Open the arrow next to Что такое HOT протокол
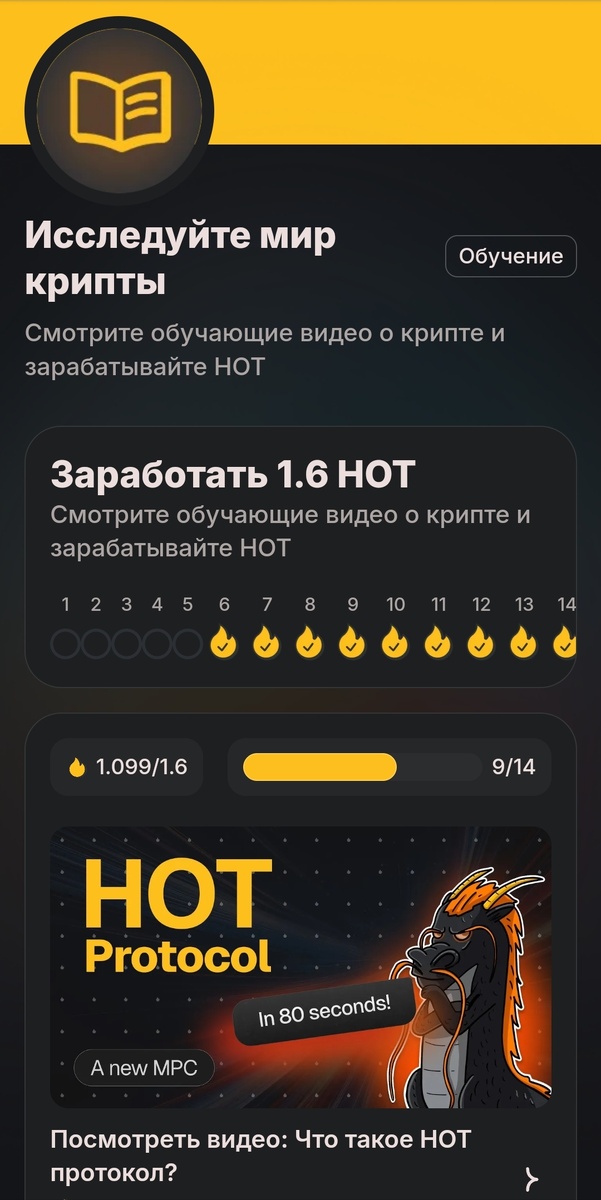This screenshot has width=601, height=1200. pos(531,1176)
